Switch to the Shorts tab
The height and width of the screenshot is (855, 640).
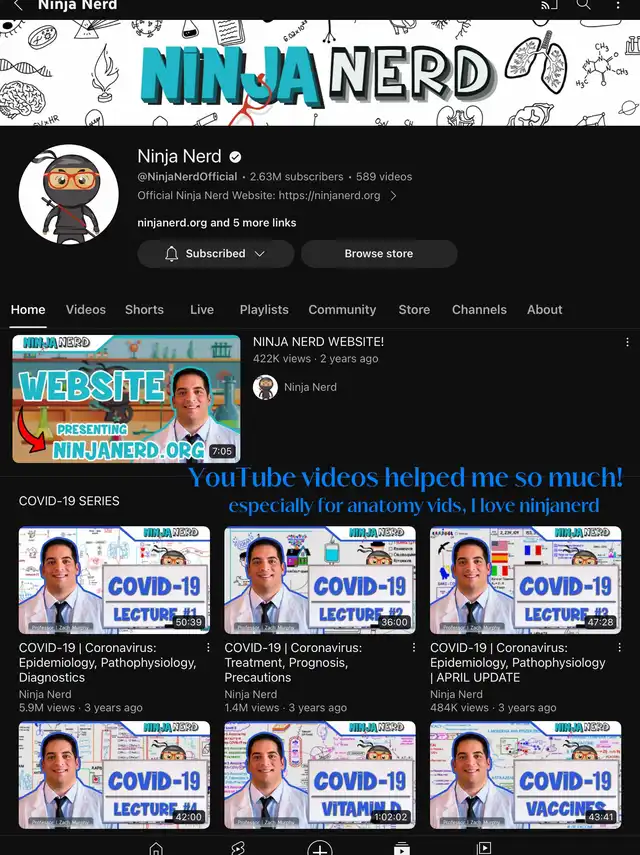pos(144,310)
